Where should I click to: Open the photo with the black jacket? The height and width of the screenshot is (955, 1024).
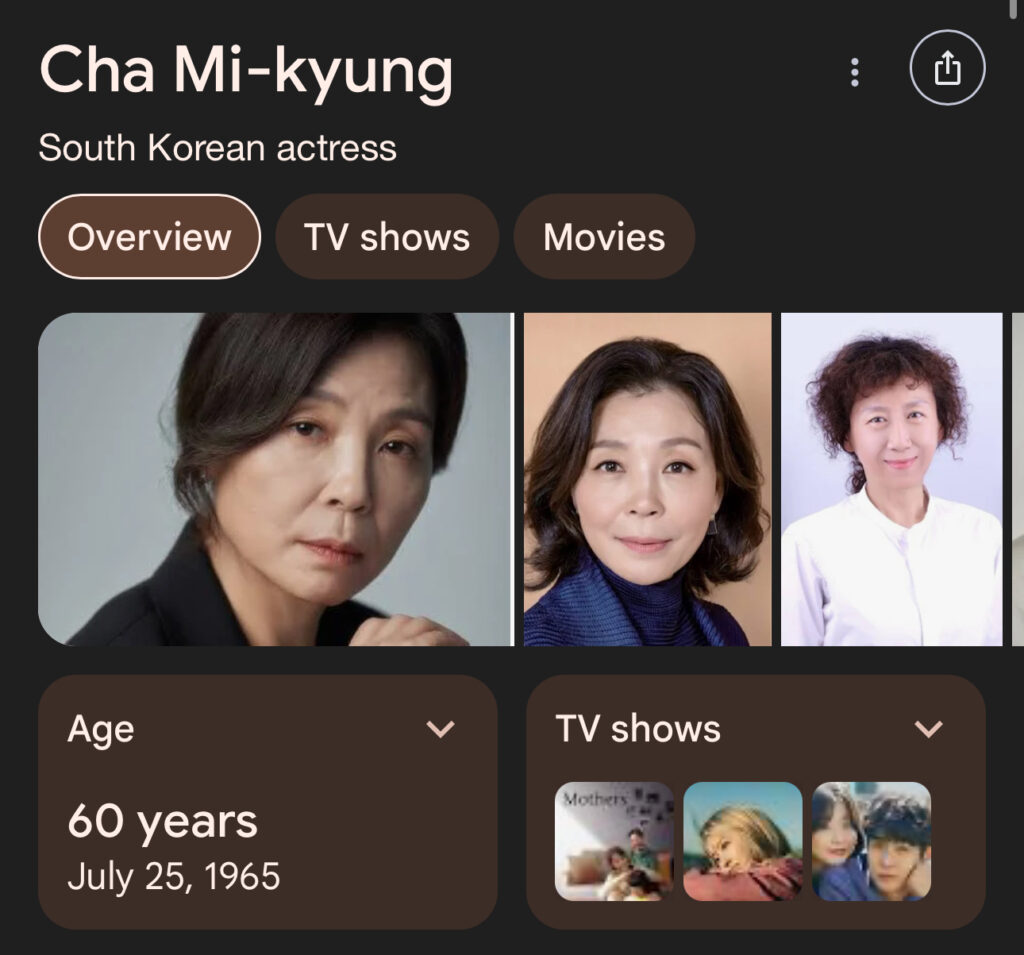point(274,479)
